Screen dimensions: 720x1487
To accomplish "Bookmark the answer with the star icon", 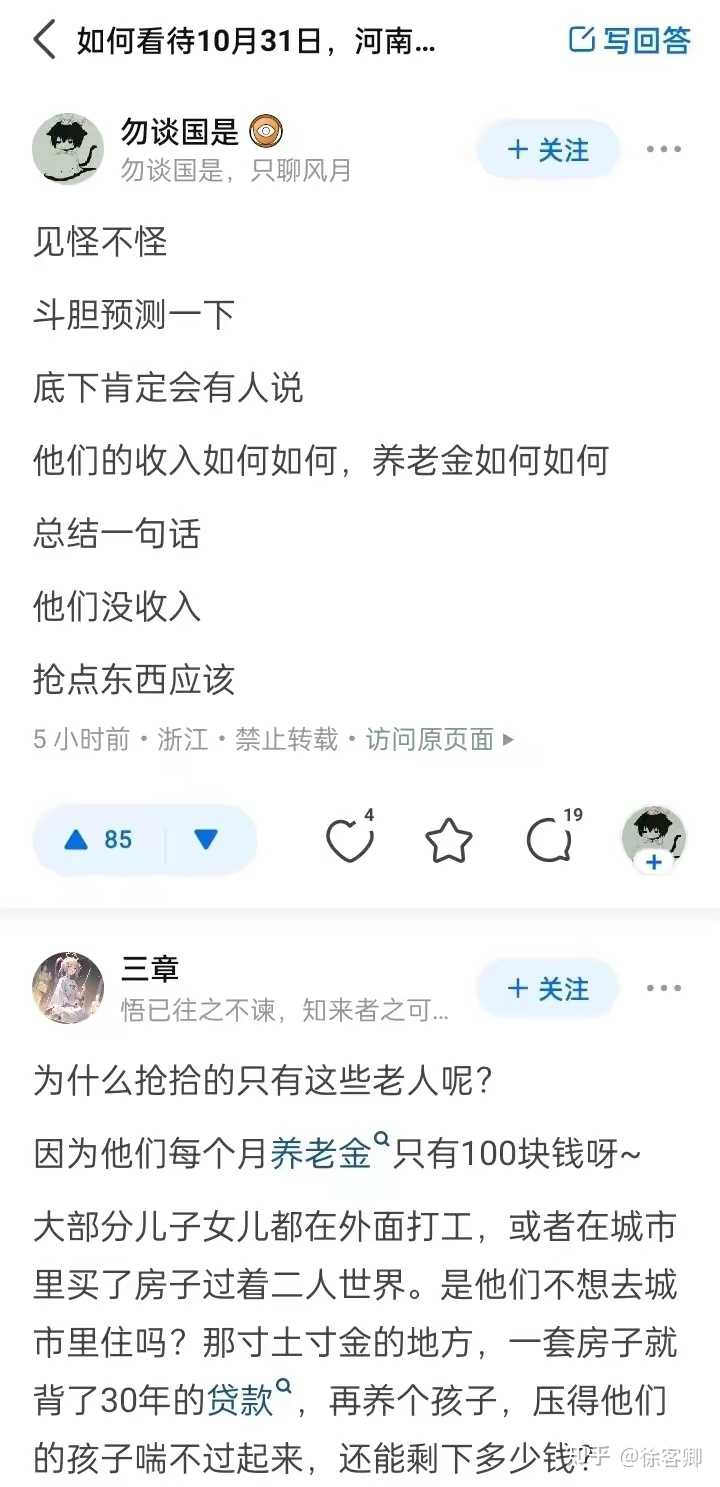I will [x=449, y=841].
